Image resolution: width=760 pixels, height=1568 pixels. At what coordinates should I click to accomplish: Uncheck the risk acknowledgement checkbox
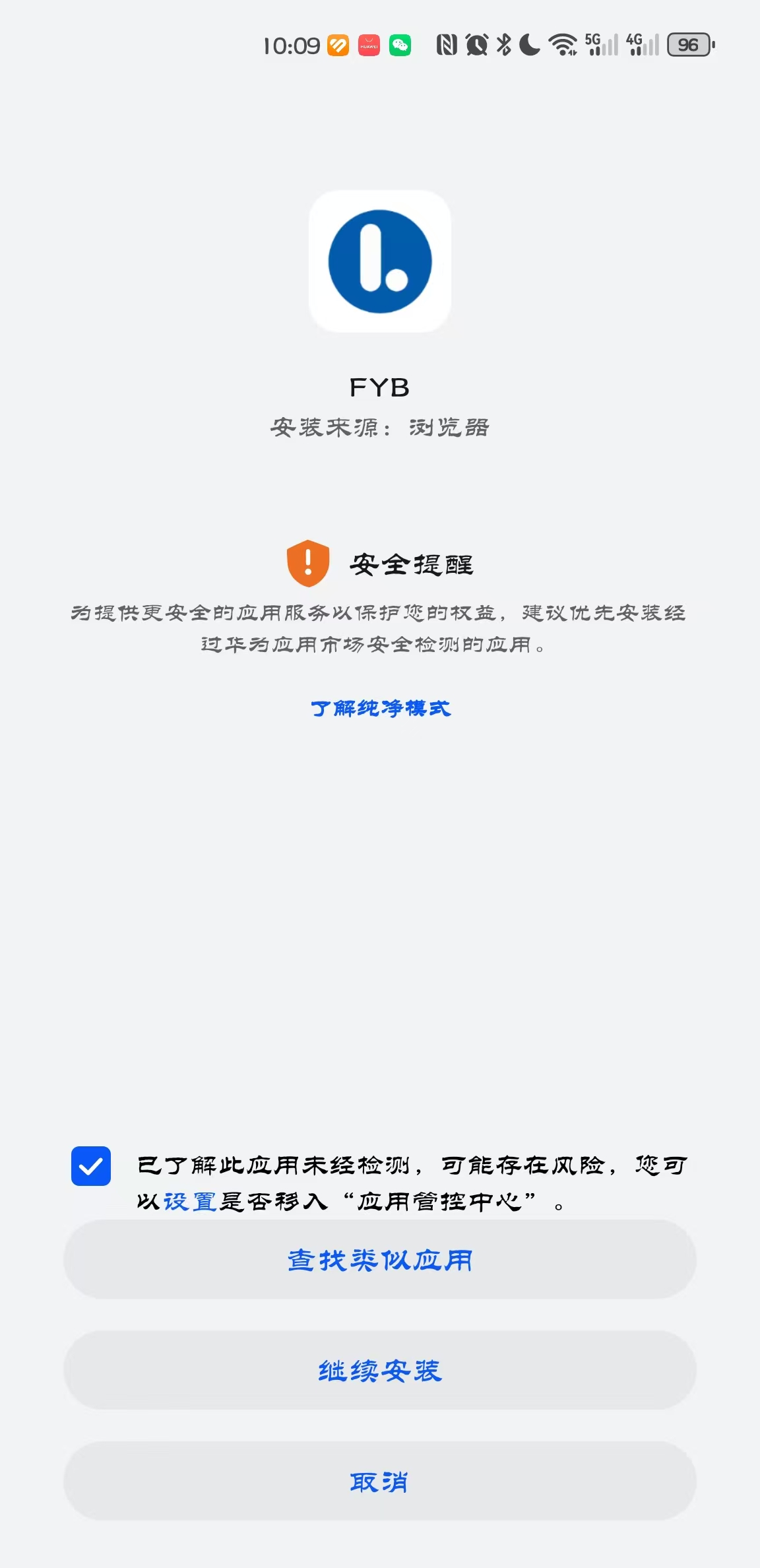(x=91, y=1166)
